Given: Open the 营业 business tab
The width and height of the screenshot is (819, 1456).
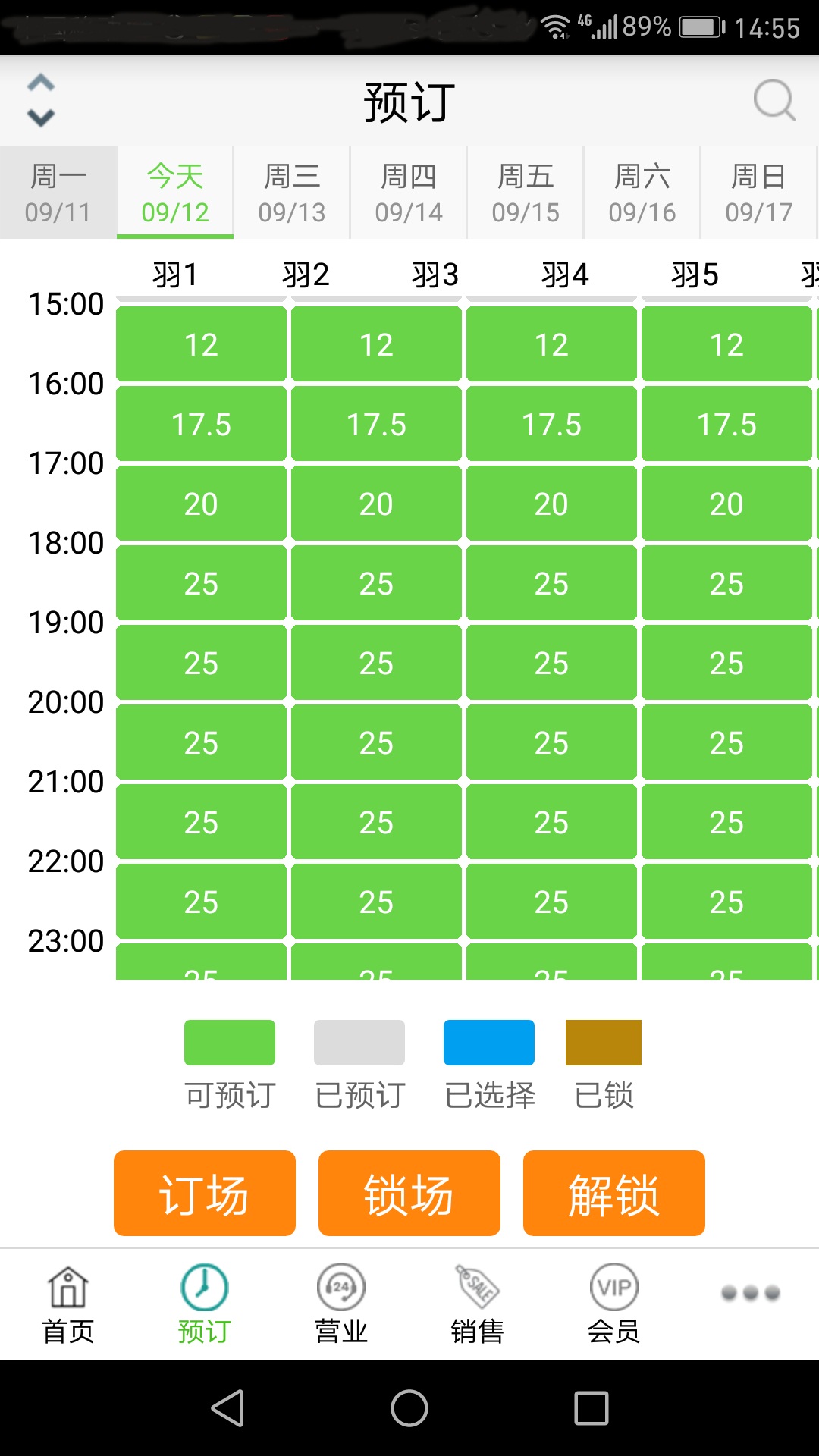Looking at the screenshot, I should point(341,1304).
